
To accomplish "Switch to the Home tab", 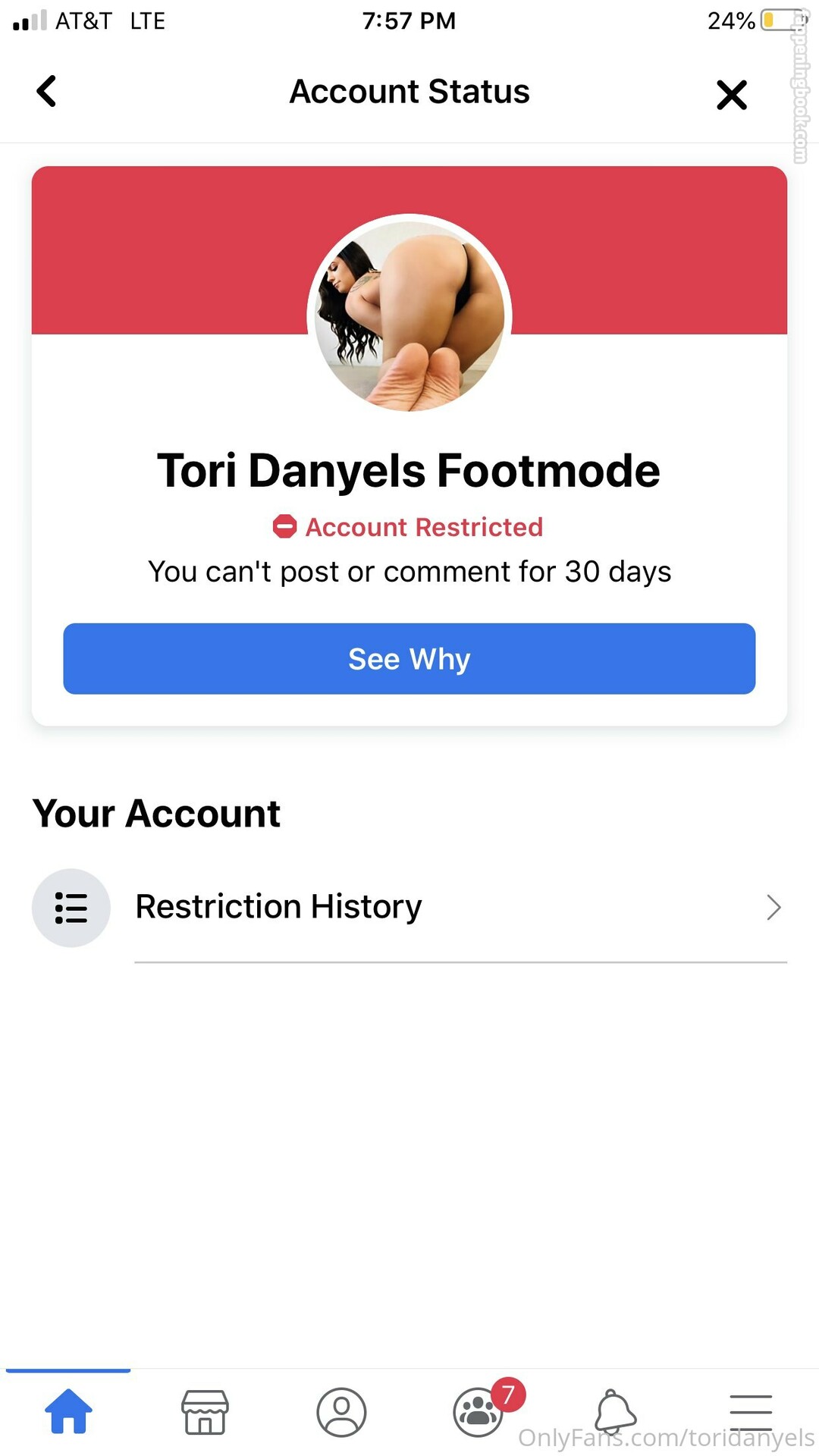I will 68,1412.
